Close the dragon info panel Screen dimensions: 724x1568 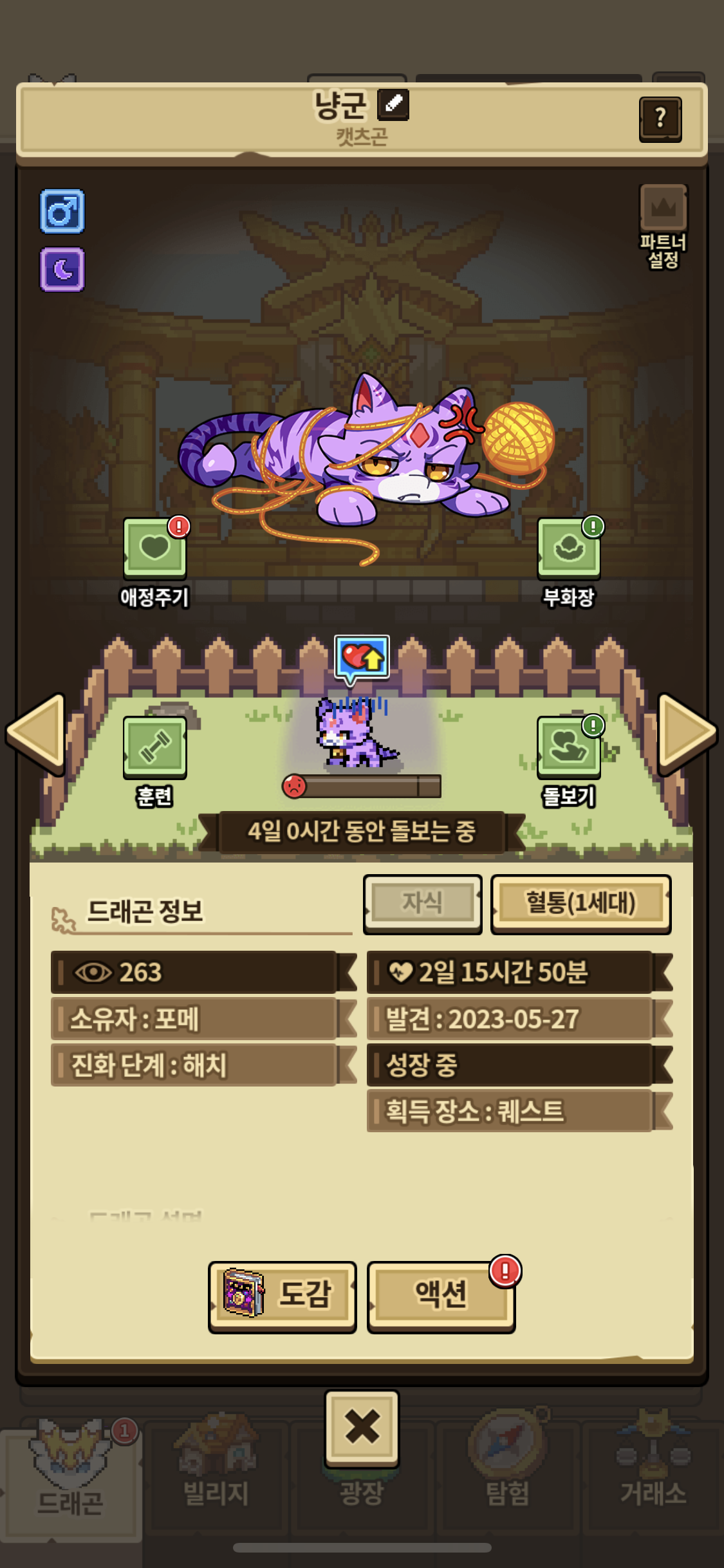pyautogui.click(x=362, y=1426)
